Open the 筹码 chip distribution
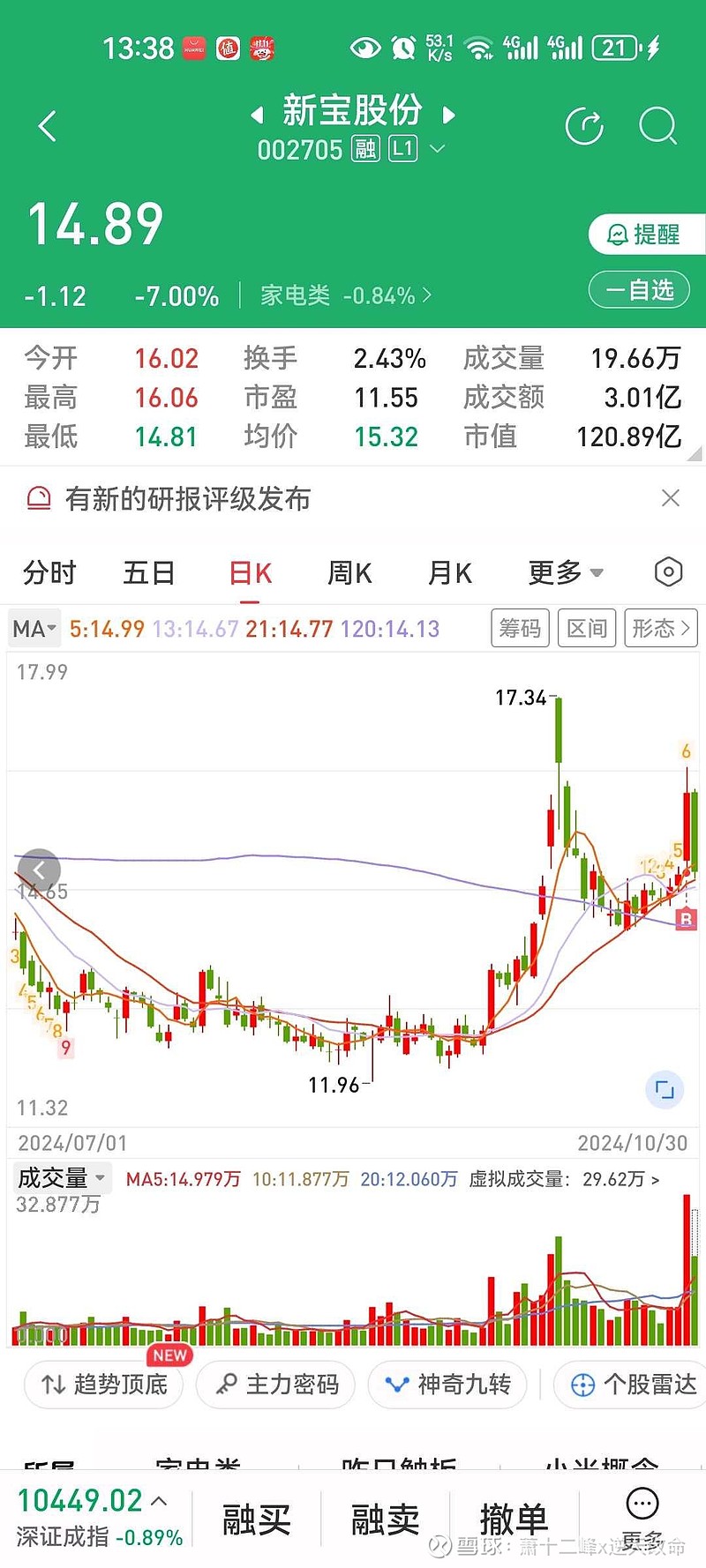This screenshot has width=706, height=1568. [520, 628]
